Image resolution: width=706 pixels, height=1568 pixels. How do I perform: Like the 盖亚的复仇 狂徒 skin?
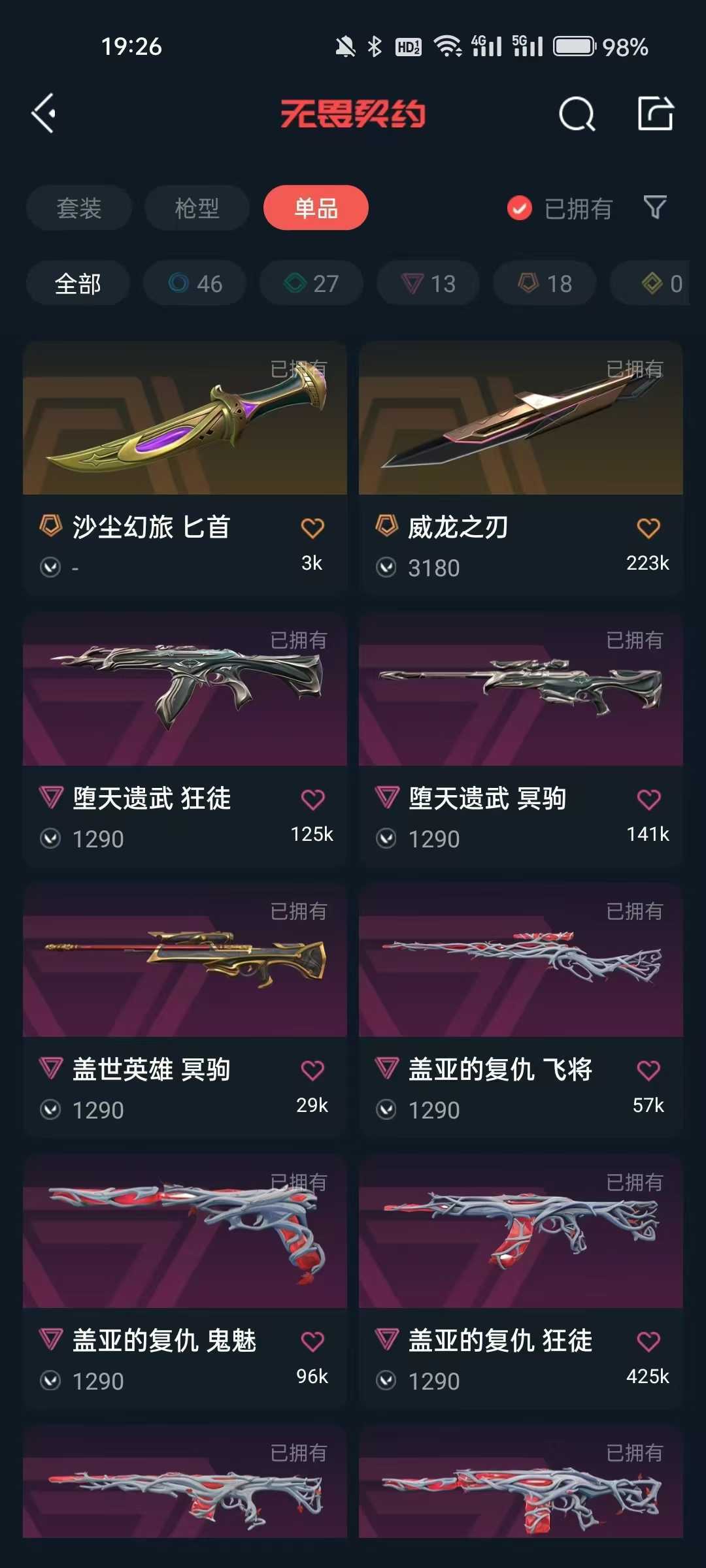pos(648,1341)
